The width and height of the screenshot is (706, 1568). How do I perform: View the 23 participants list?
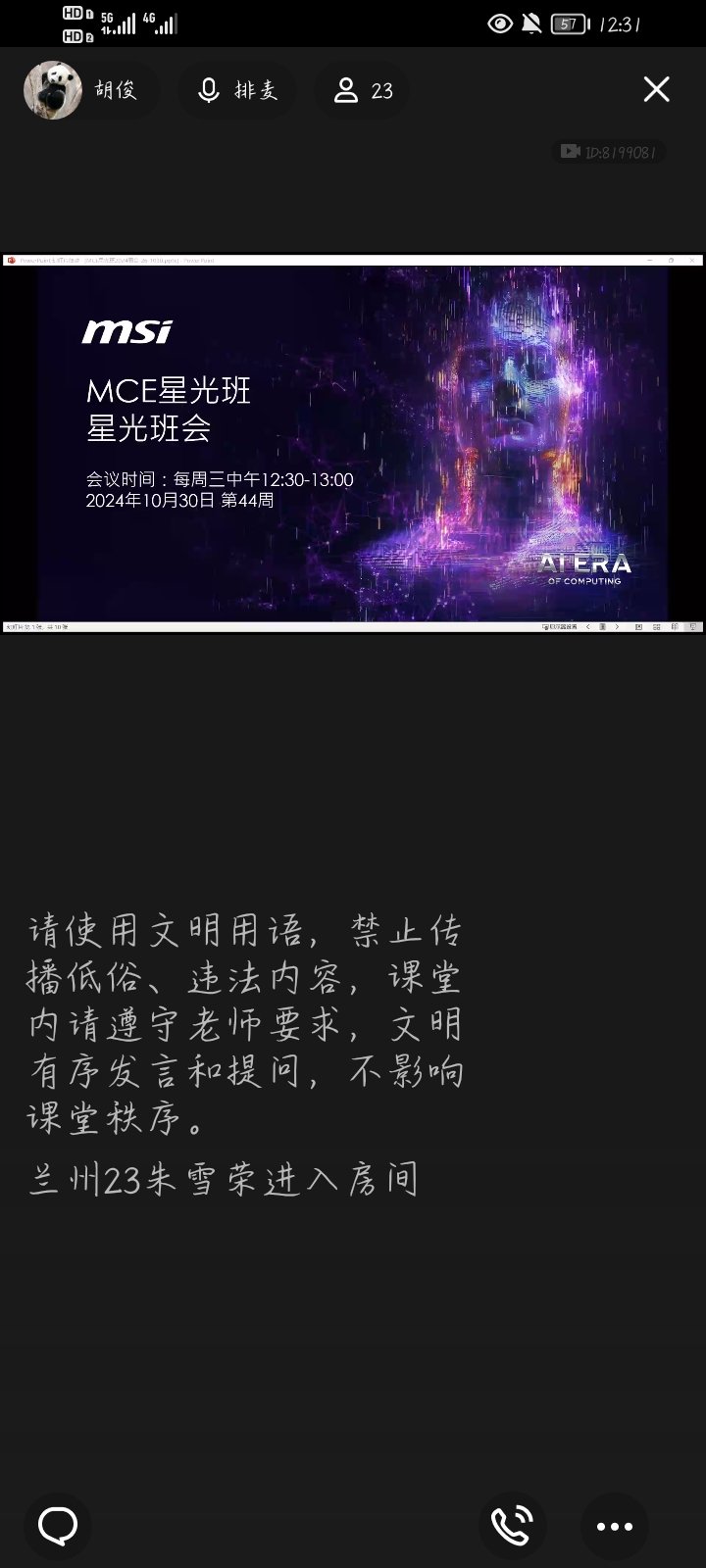[x=363, y=91]
